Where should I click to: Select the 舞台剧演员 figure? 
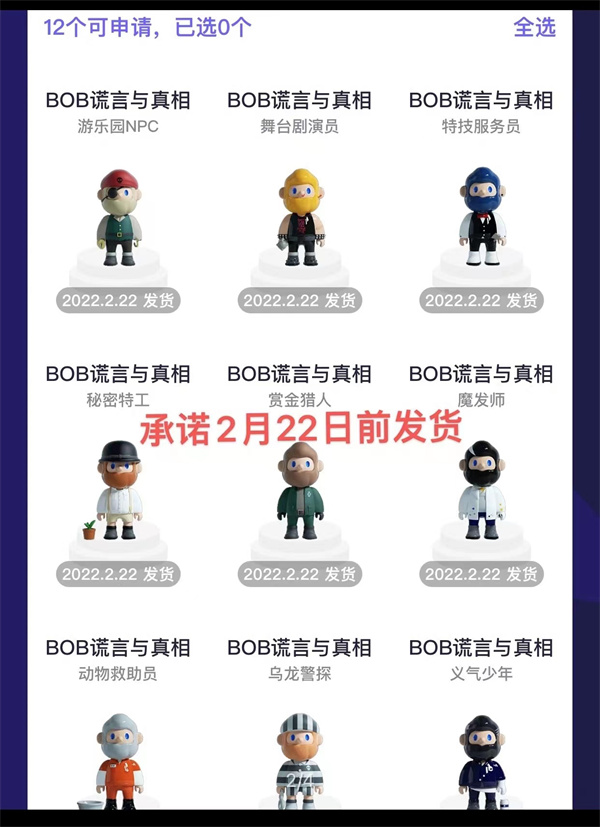pos(299,219)
